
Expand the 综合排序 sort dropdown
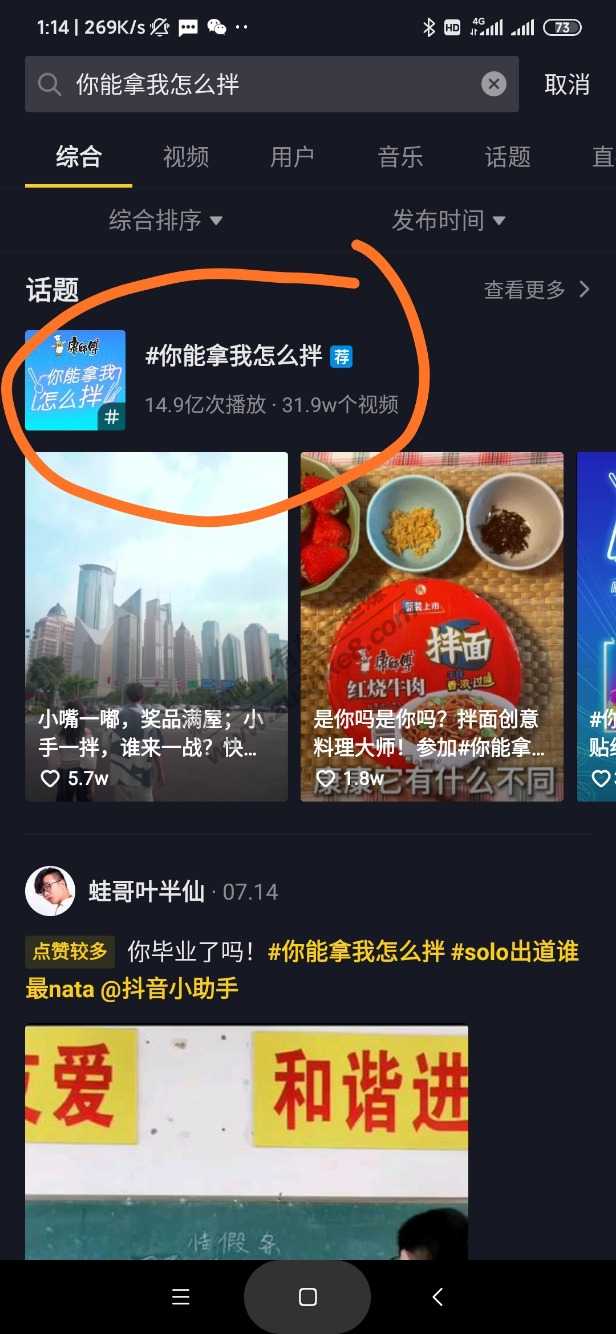(x=166, y=220)
